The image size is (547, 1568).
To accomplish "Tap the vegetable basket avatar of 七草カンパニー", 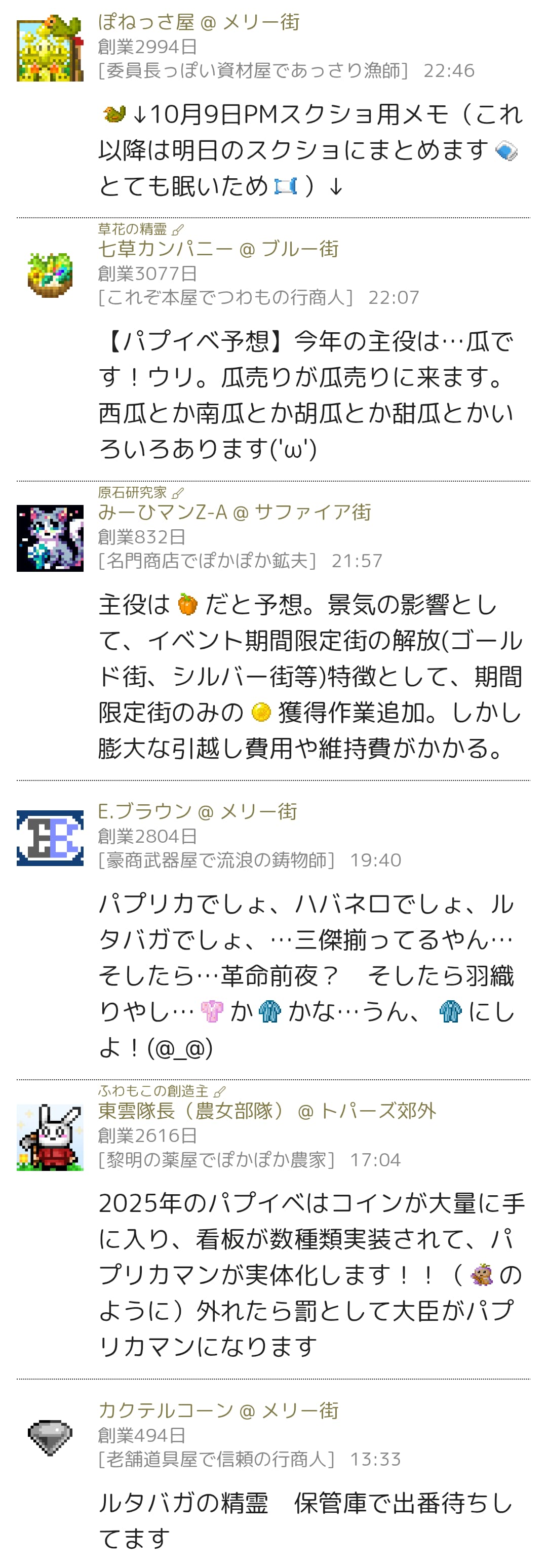I will (x=50, y=275).
